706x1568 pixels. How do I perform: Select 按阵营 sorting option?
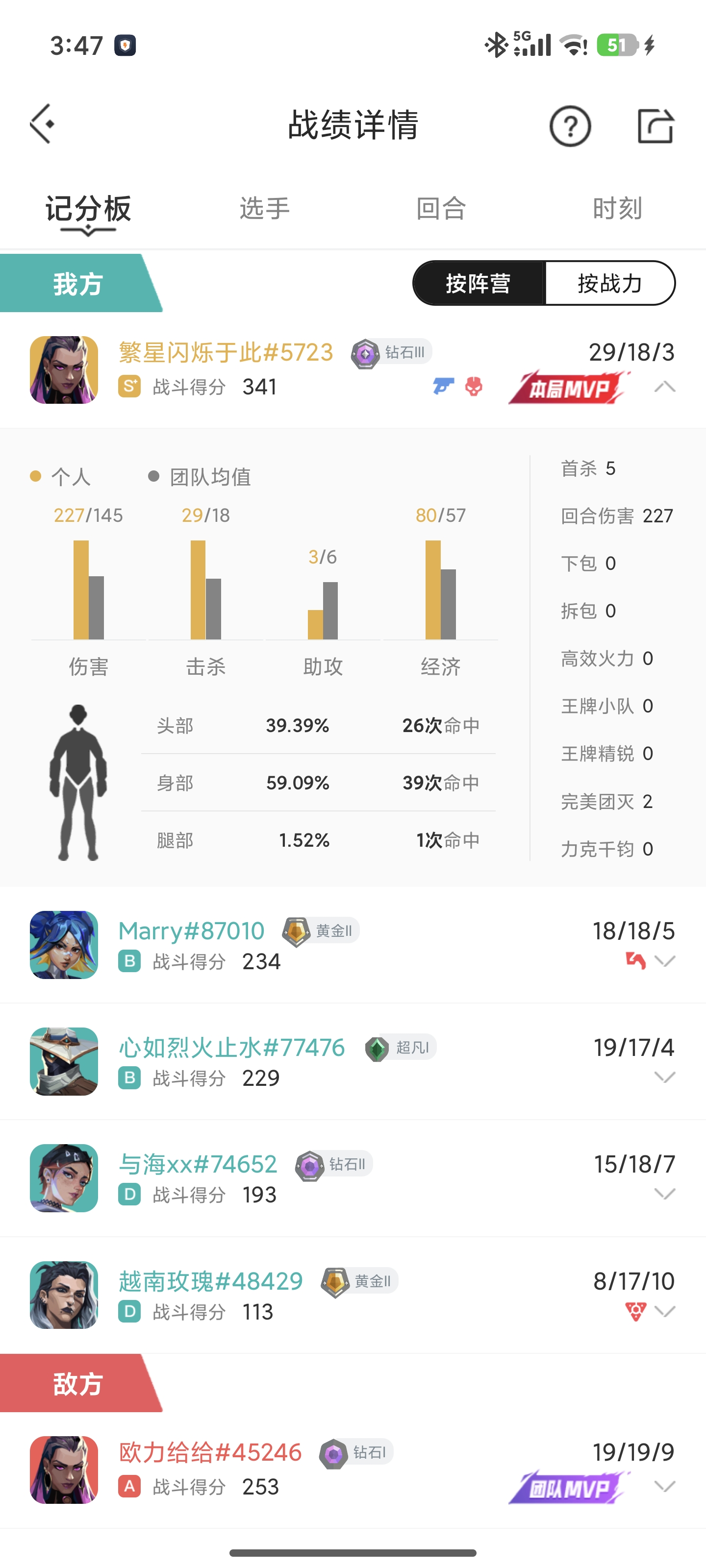[x=478, y=283]
